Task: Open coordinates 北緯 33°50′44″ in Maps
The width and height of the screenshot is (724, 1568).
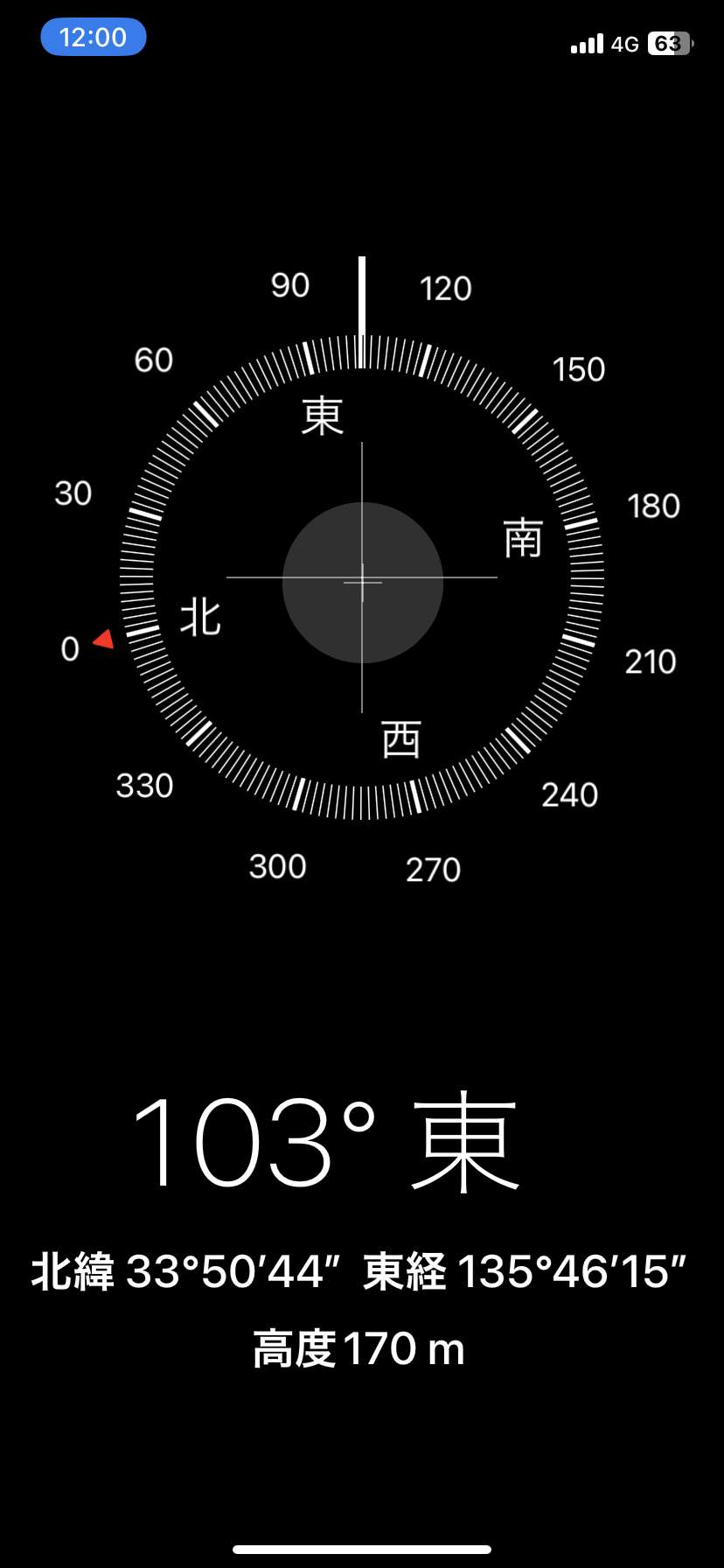Action: pyautogui.click(x=184, y=1271)
